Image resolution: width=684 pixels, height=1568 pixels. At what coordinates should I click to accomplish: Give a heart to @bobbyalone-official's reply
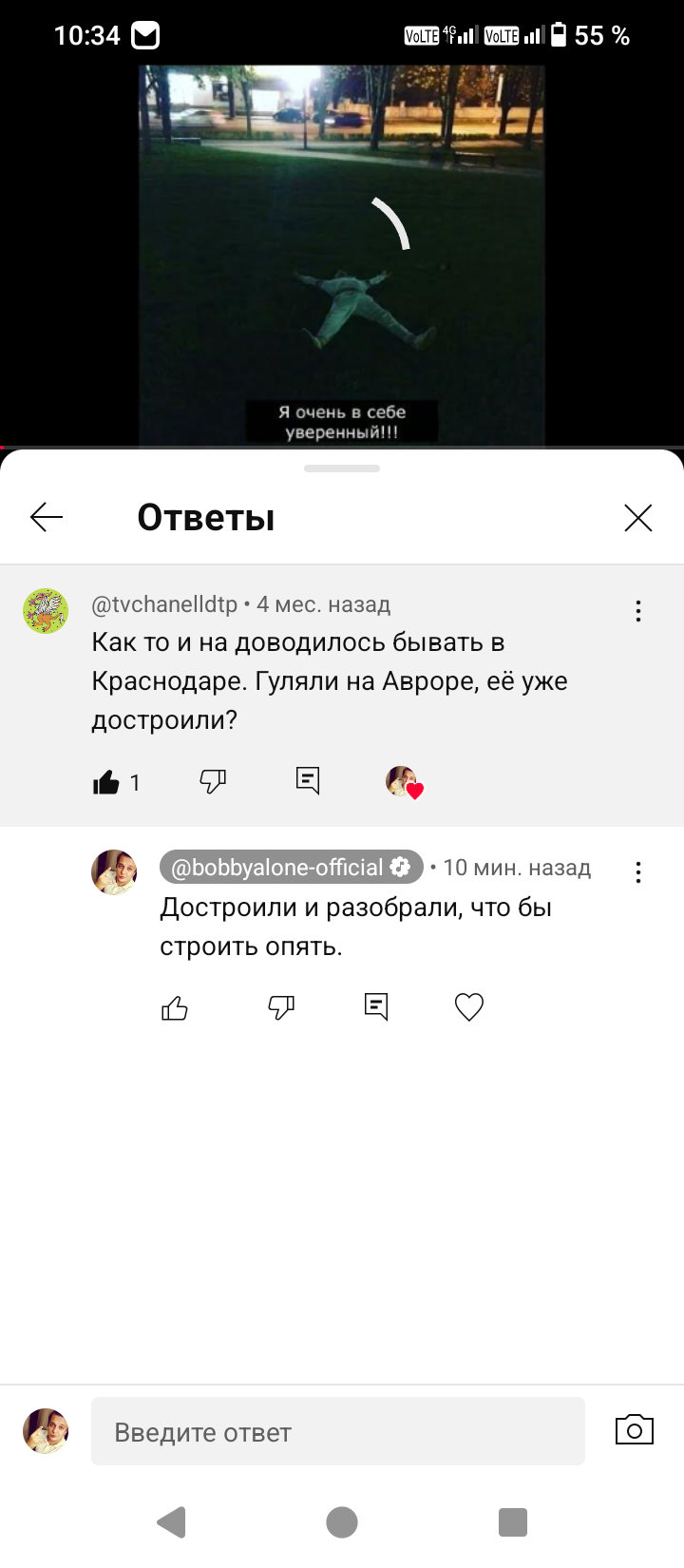[469, 1007]
